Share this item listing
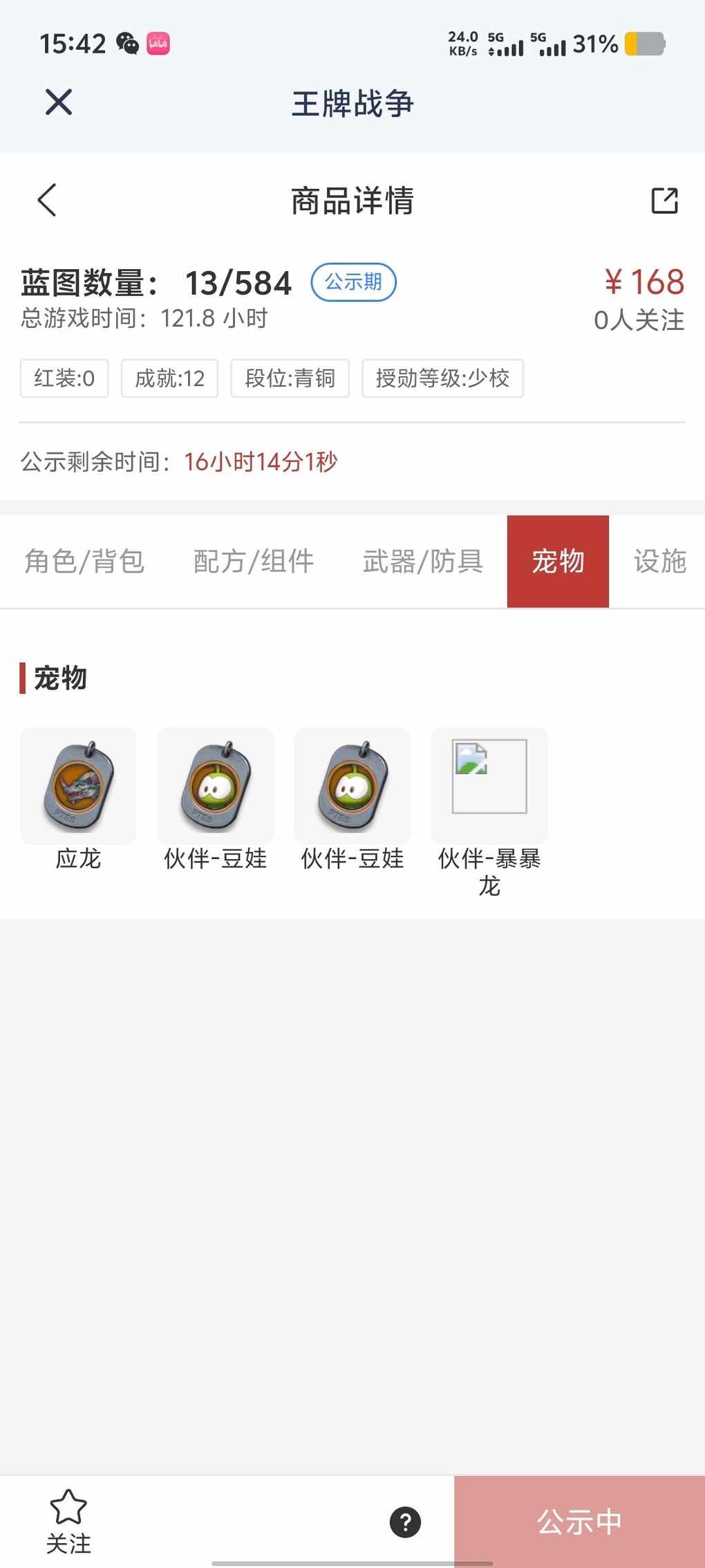This screenshot has height=1568, width=705. (x=664, y=201)
